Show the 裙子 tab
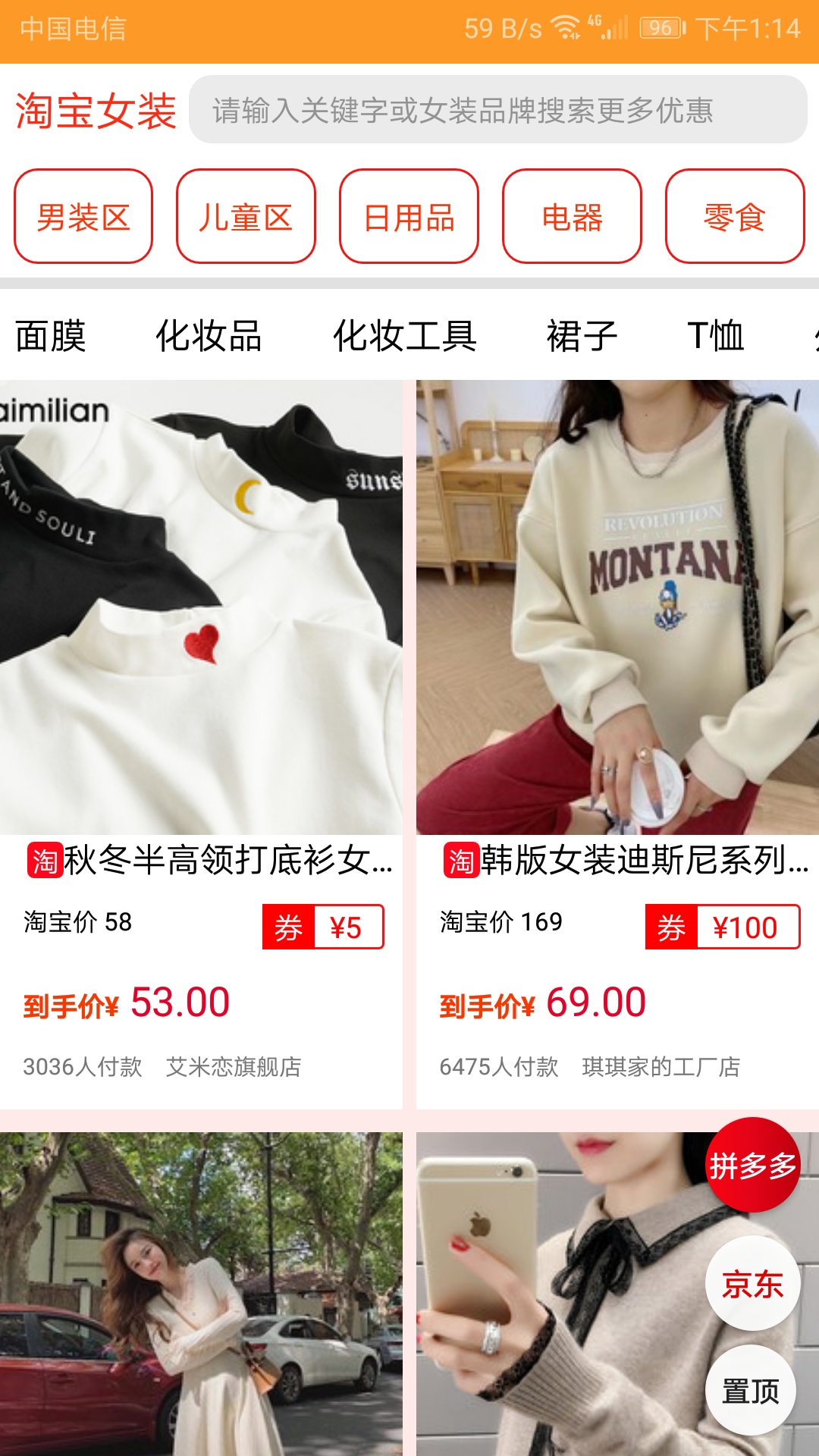Screen dimensions: 819x1456 pos(582,335)
